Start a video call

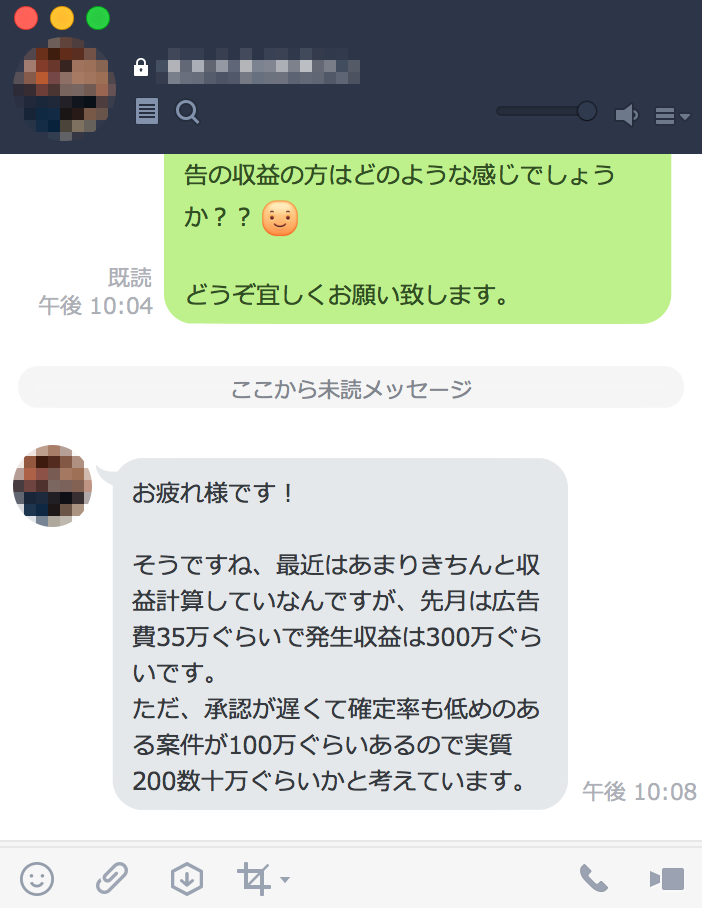[667, 879]
